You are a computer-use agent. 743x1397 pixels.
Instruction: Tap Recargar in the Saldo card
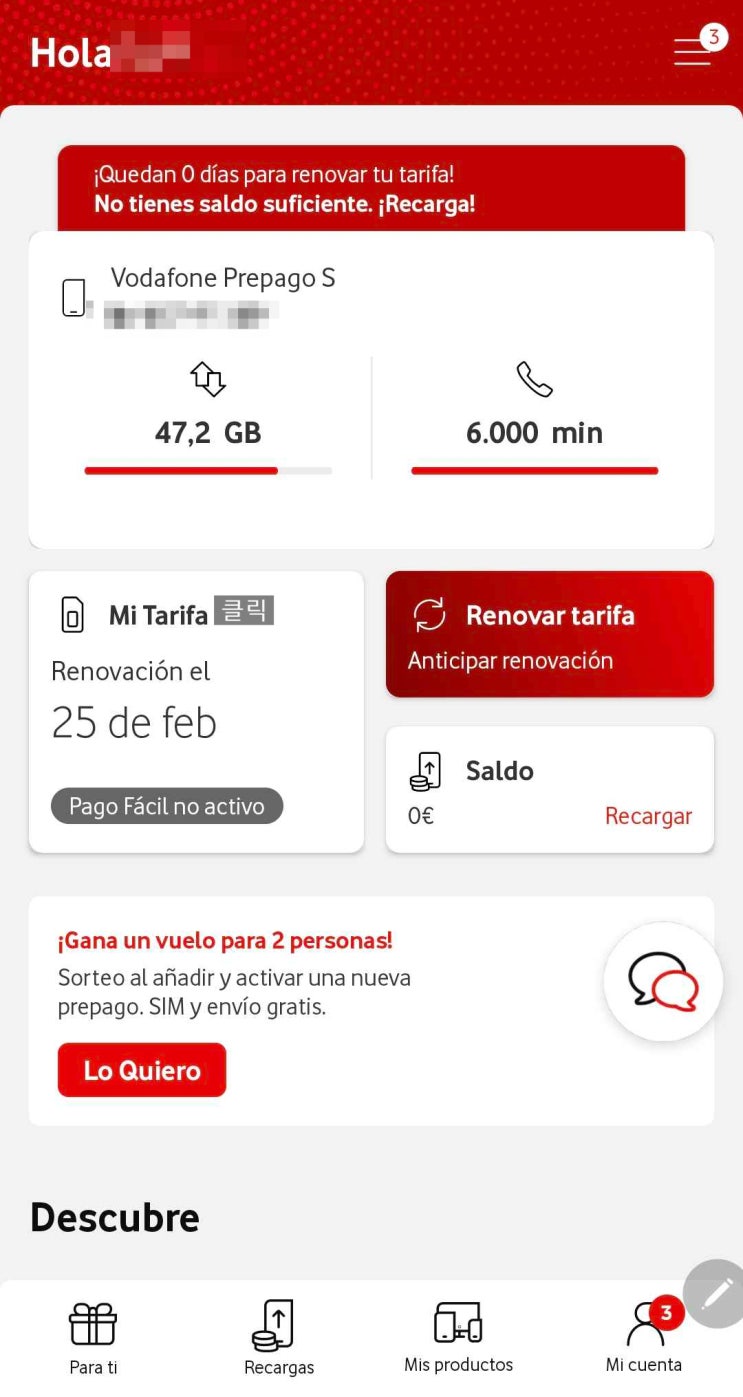(648, 816)
